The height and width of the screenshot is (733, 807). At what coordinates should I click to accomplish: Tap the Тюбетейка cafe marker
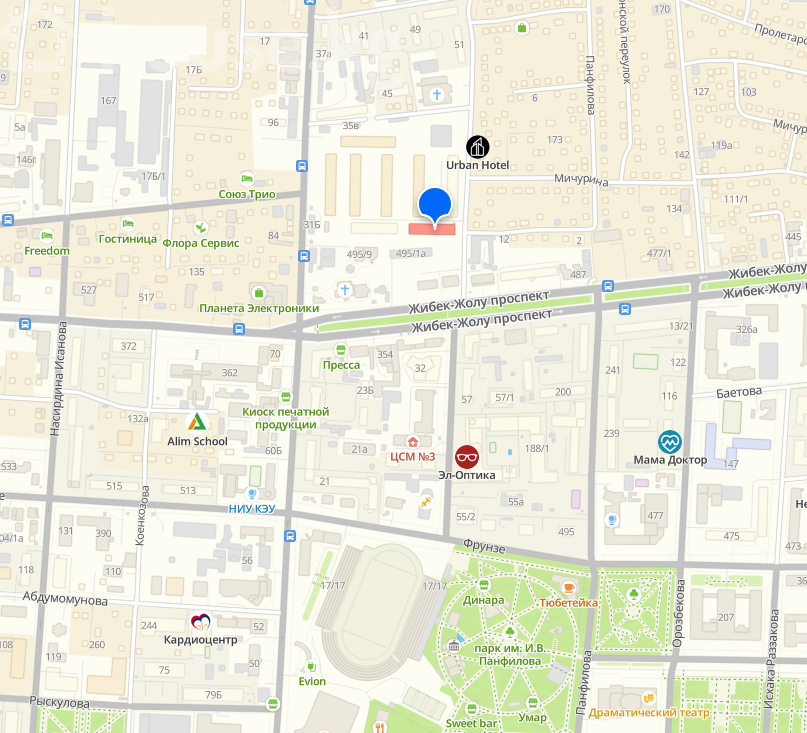coord(569,587)
